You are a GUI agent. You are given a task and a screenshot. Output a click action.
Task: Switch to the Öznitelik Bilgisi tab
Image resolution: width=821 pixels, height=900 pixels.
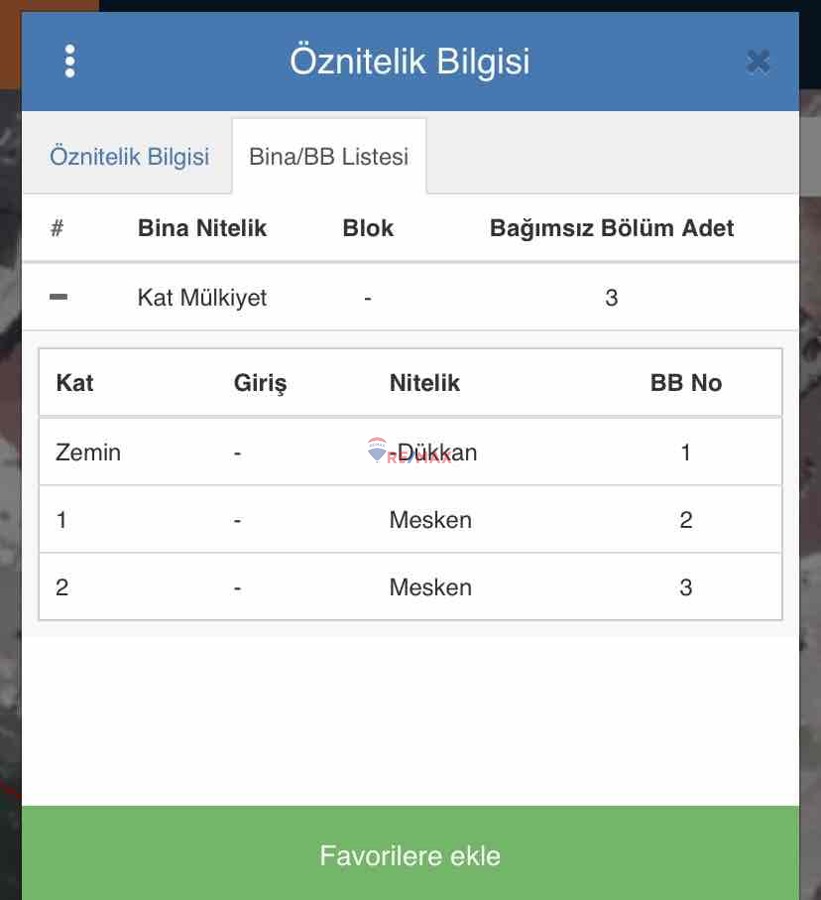click(129, 157)
